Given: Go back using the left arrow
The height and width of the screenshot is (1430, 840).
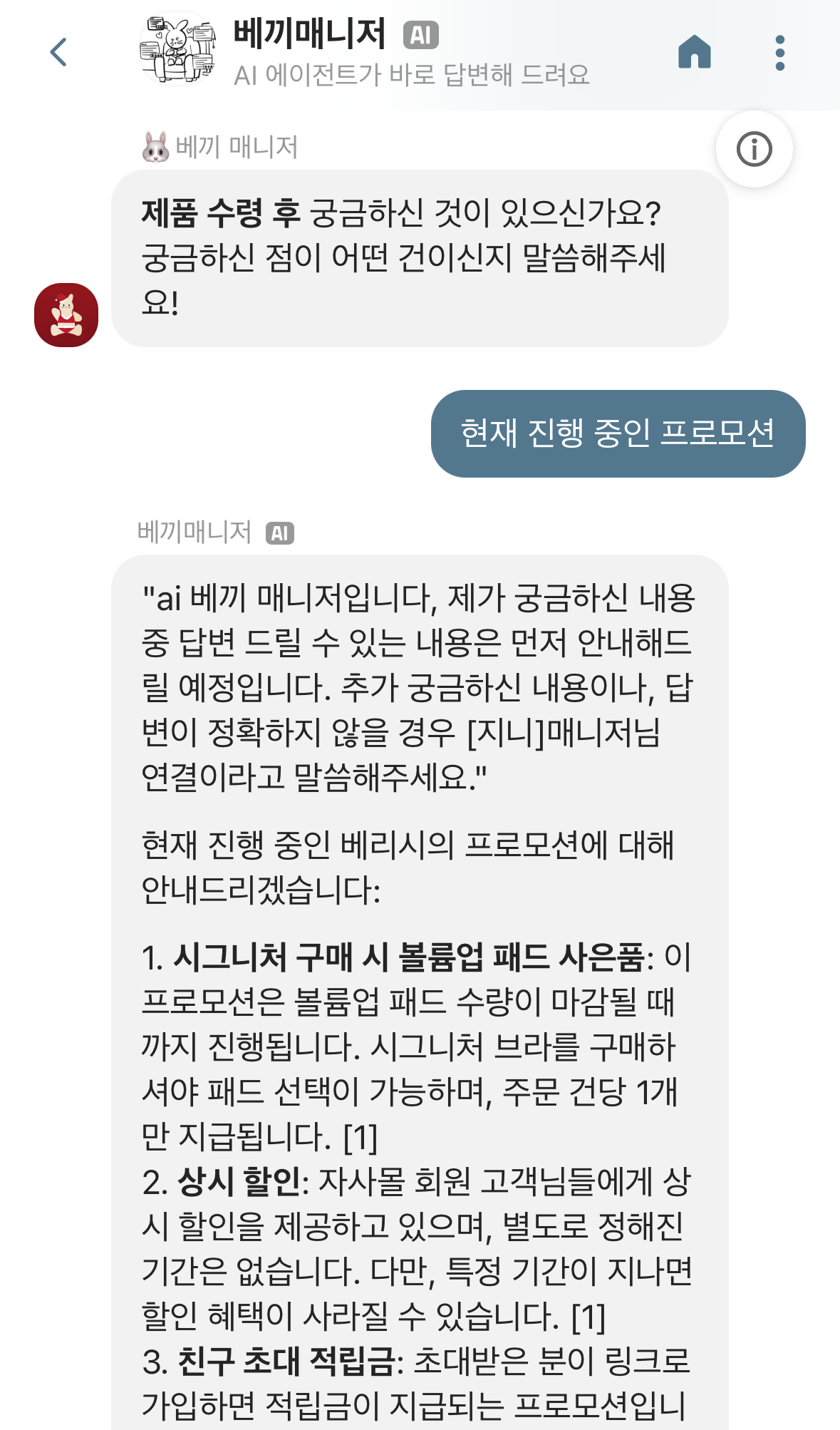Looking at the screenshot, I should pyautogui.click(x=58, y=52).
